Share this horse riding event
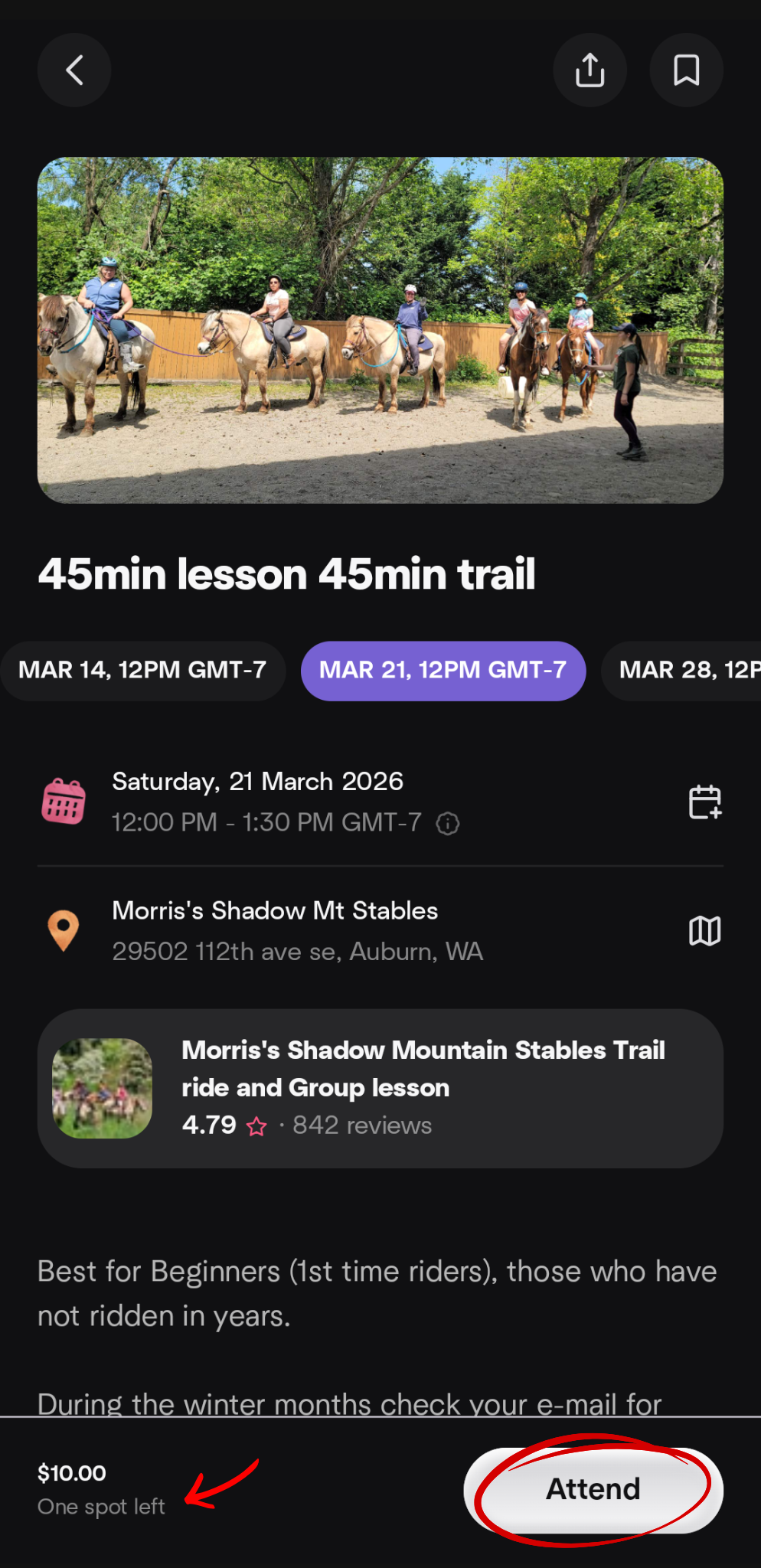 590,70
